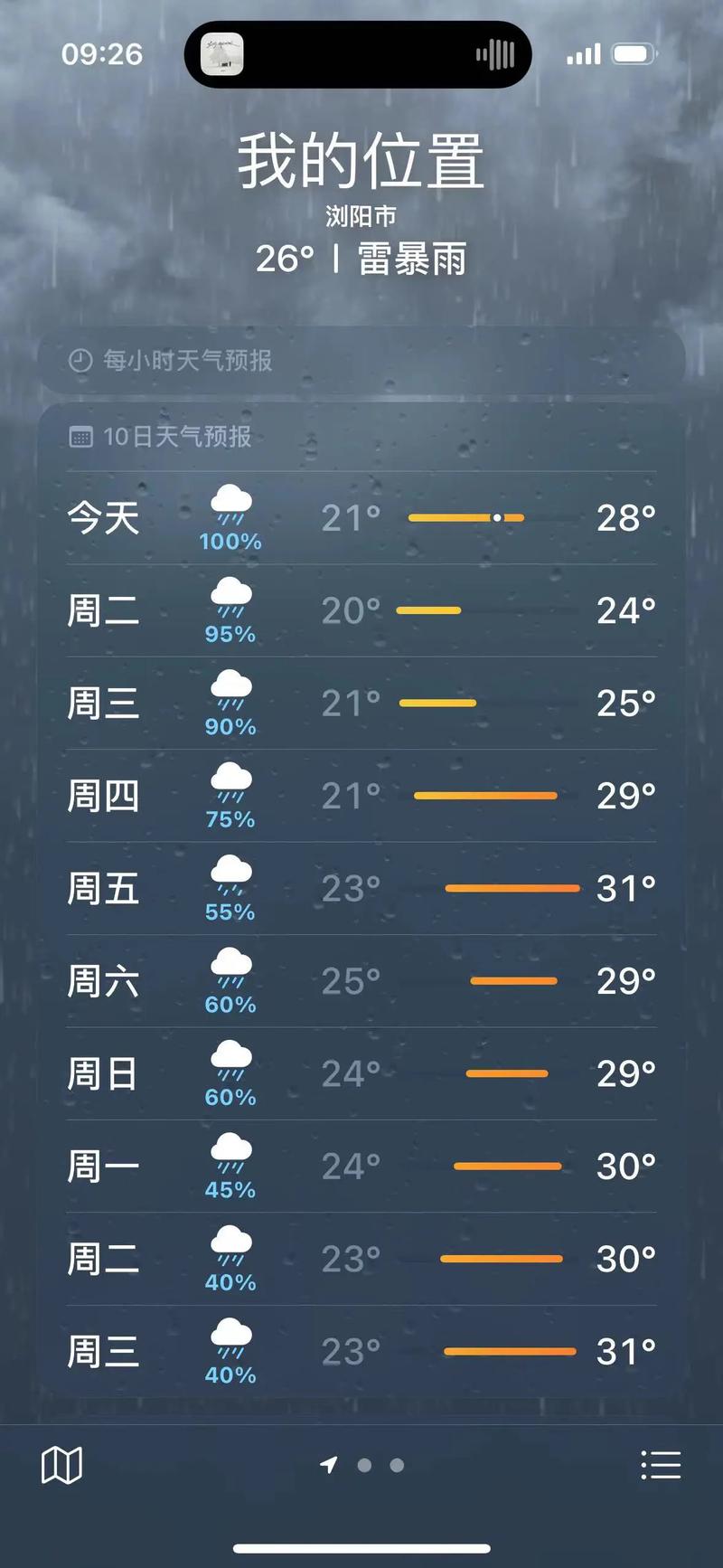Open the hourly forecast bar 每小时天气预报
This screenshot has height=1568, width=723.
point(361,359)
